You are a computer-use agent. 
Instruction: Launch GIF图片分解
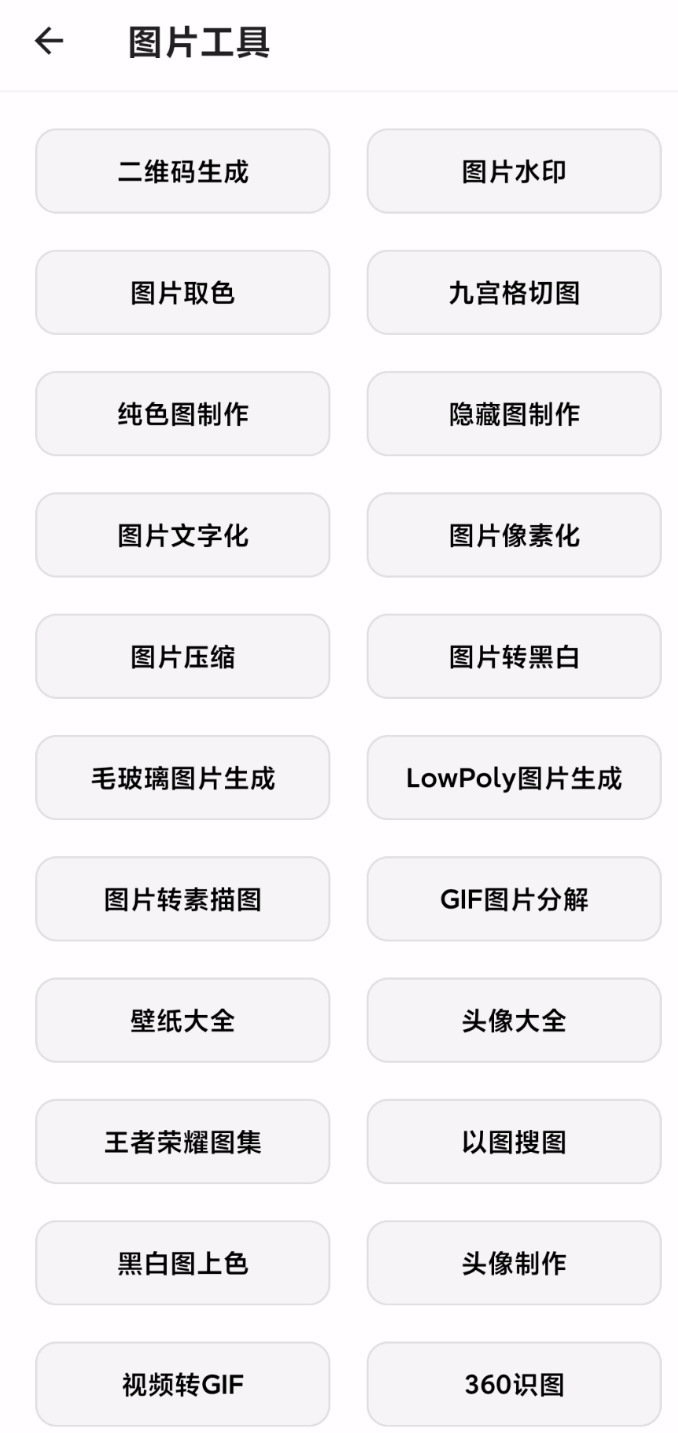click(x=514, y=899)
